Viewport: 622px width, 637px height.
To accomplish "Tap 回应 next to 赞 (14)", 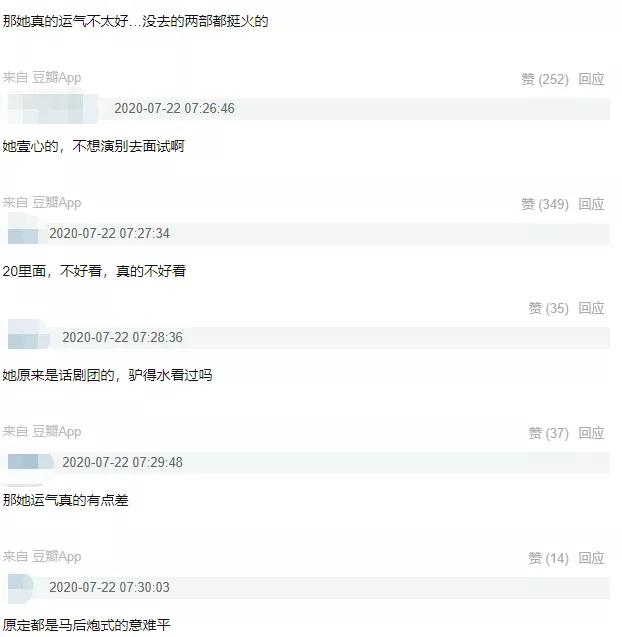I will [591, 558].
